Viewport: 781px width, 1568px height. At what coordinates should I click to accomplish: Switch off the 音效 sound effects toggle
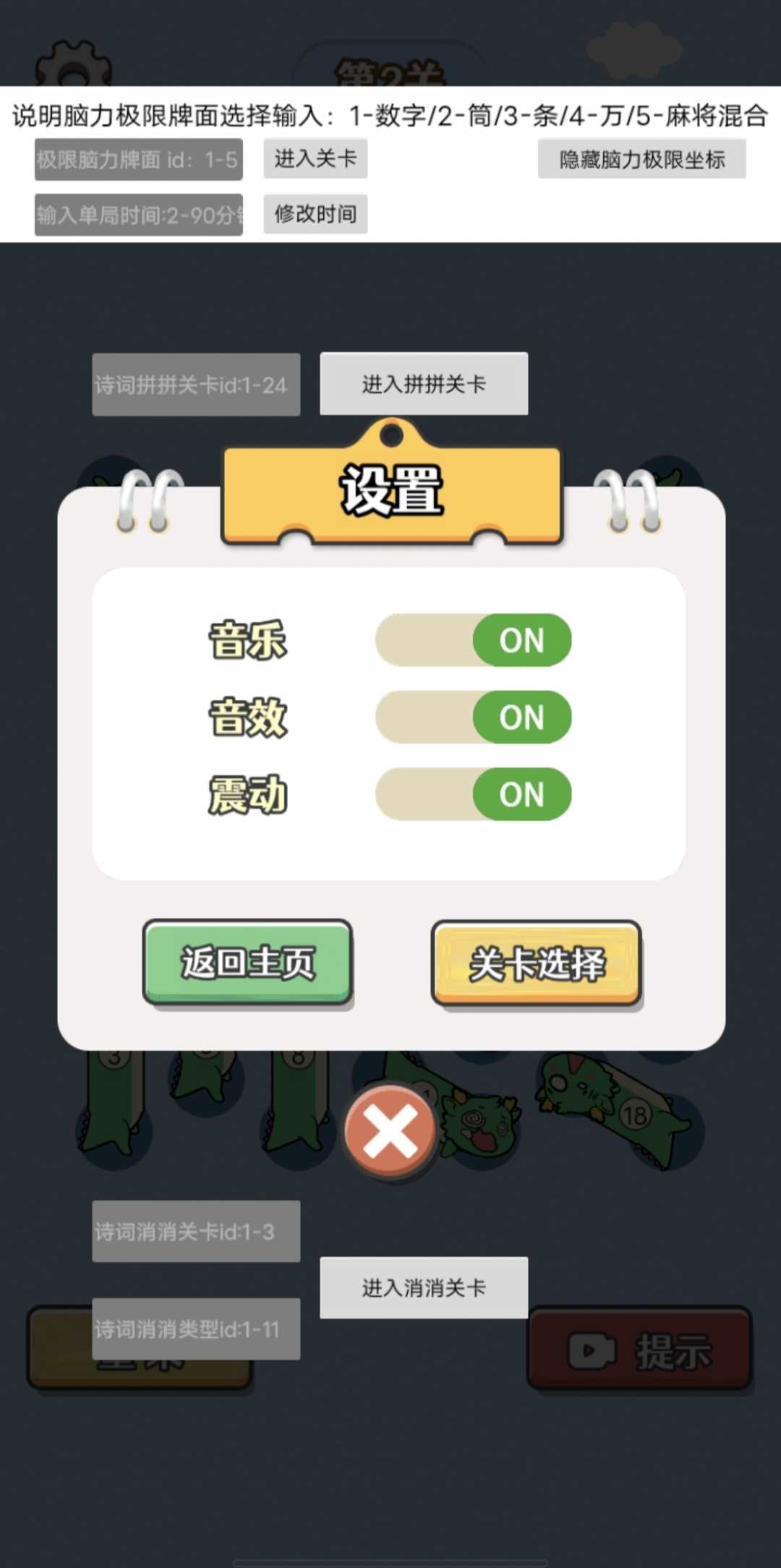(x=474, y=717)
